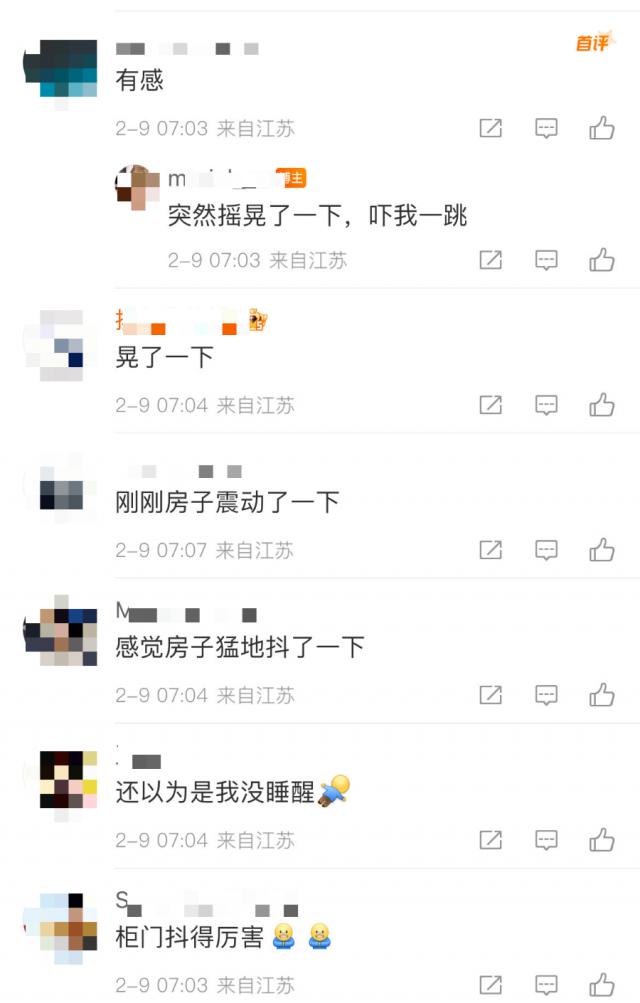Screen dimensions: 640x1003
Task: Share the comment 有感
Action: click(490, 128)
